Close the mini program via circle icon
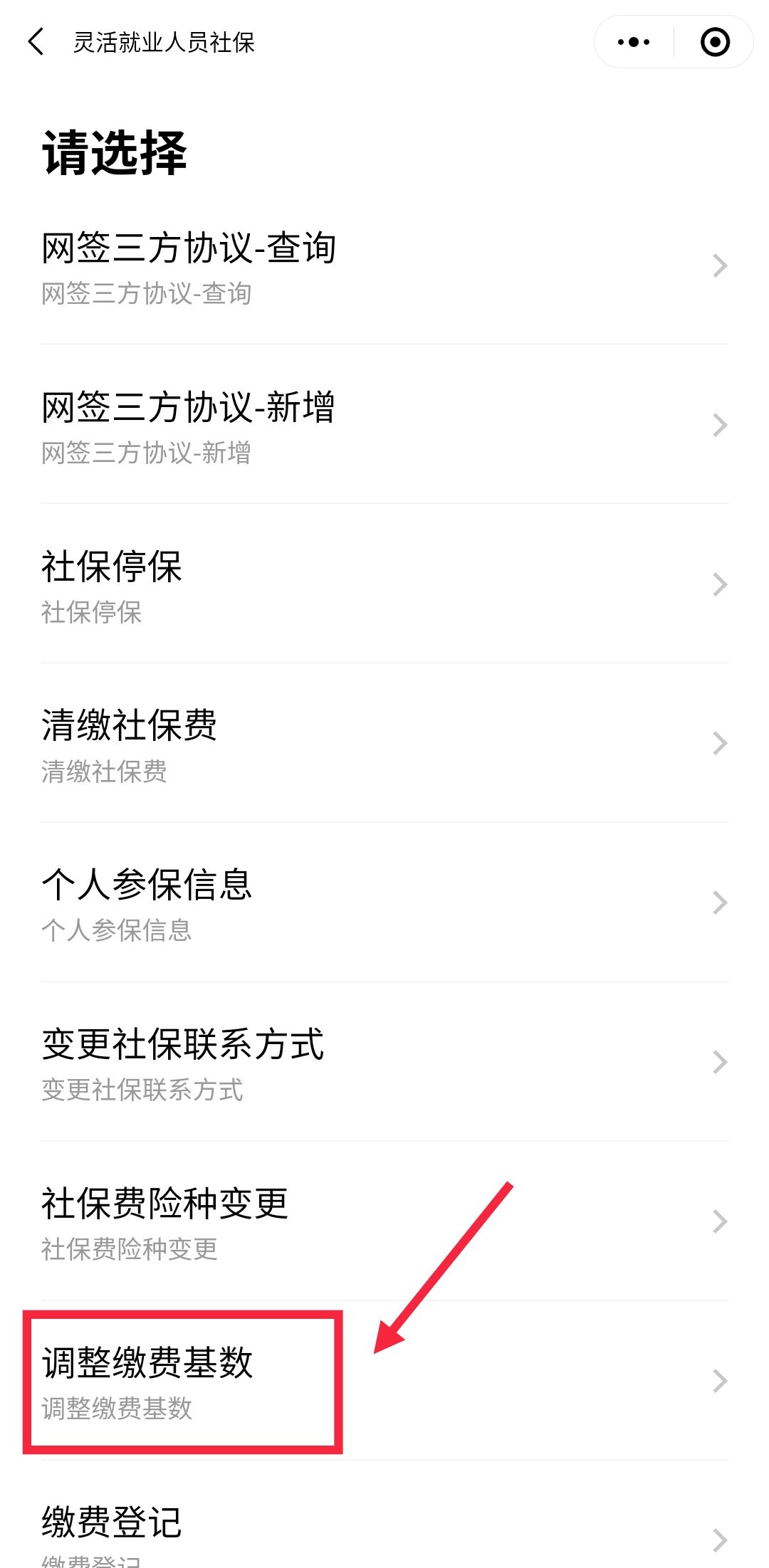Screen dimensions: 769x1568 (715, 42)
